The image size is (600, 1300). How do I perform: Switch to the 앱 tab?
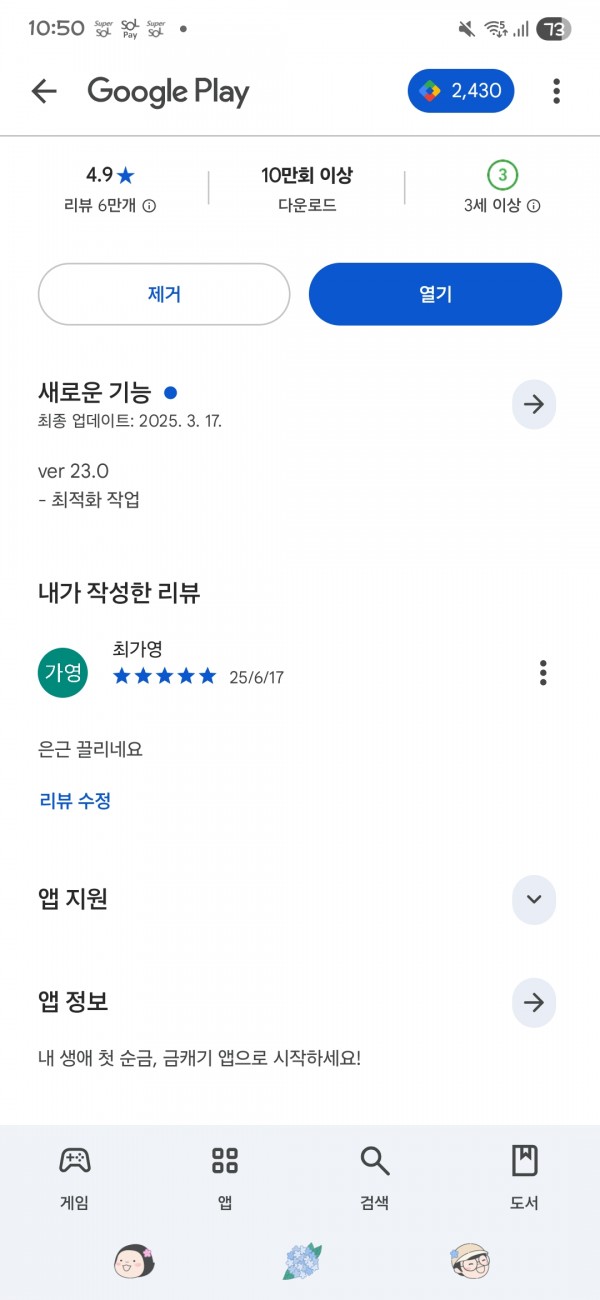225,1178
